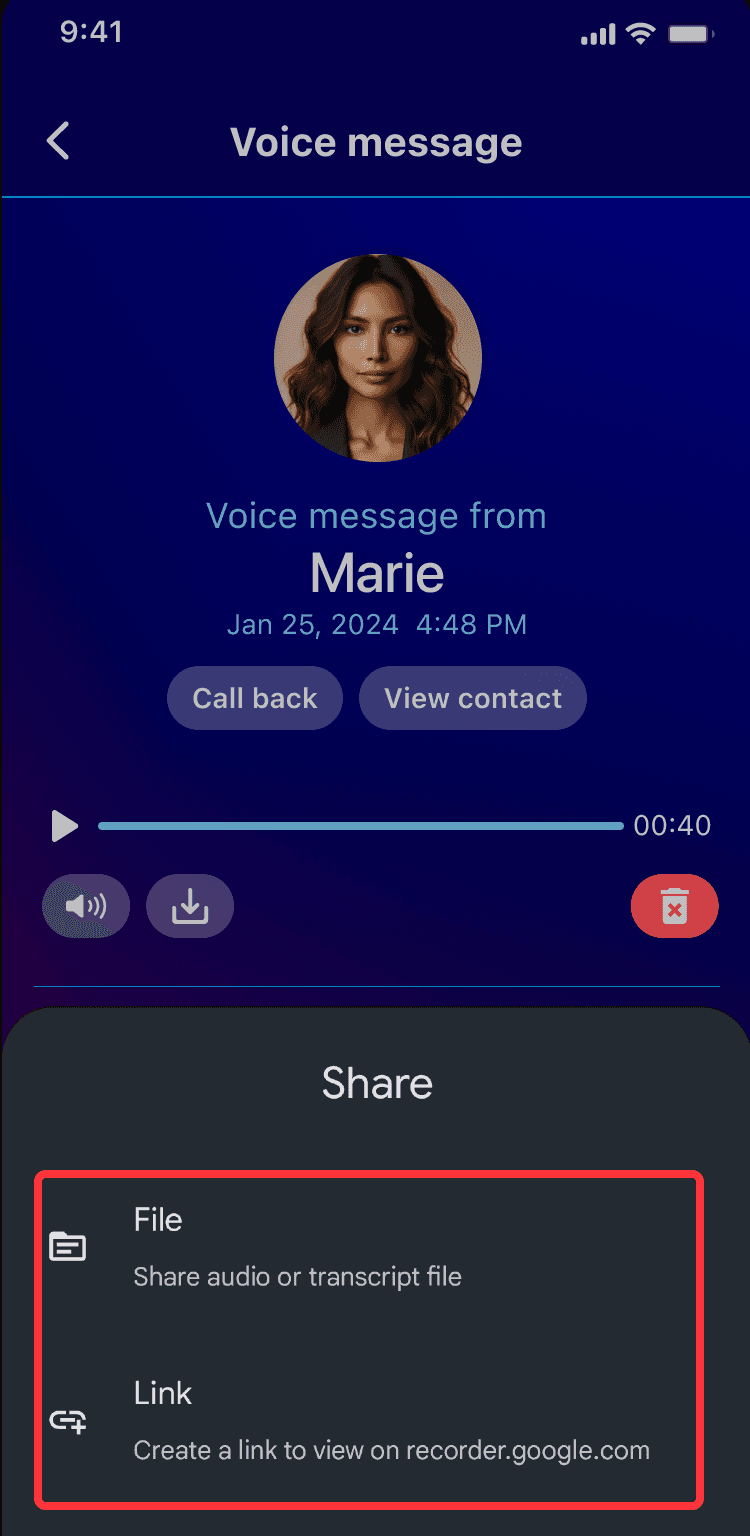Delete this voice message

tap(674, 906)
